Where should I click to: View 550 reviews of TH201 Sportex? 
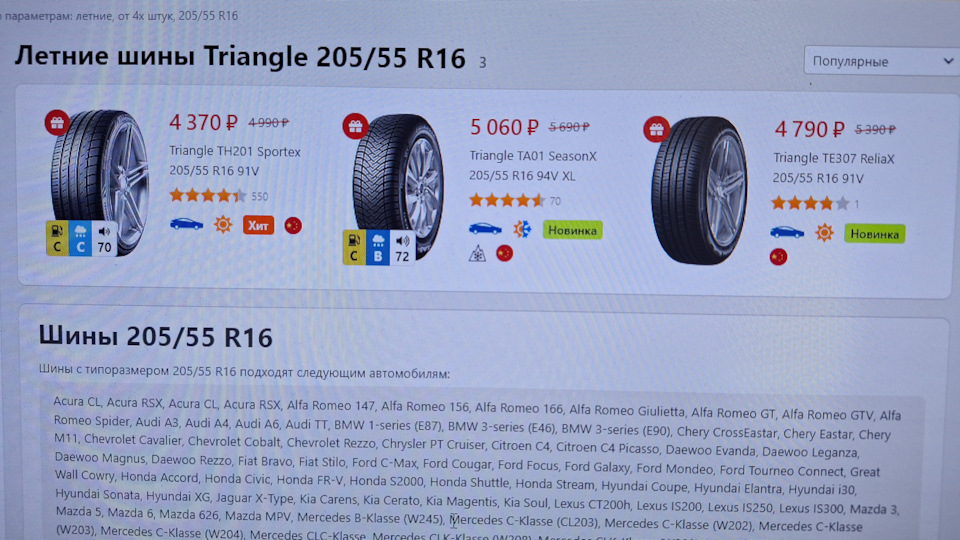coord(259,197)
